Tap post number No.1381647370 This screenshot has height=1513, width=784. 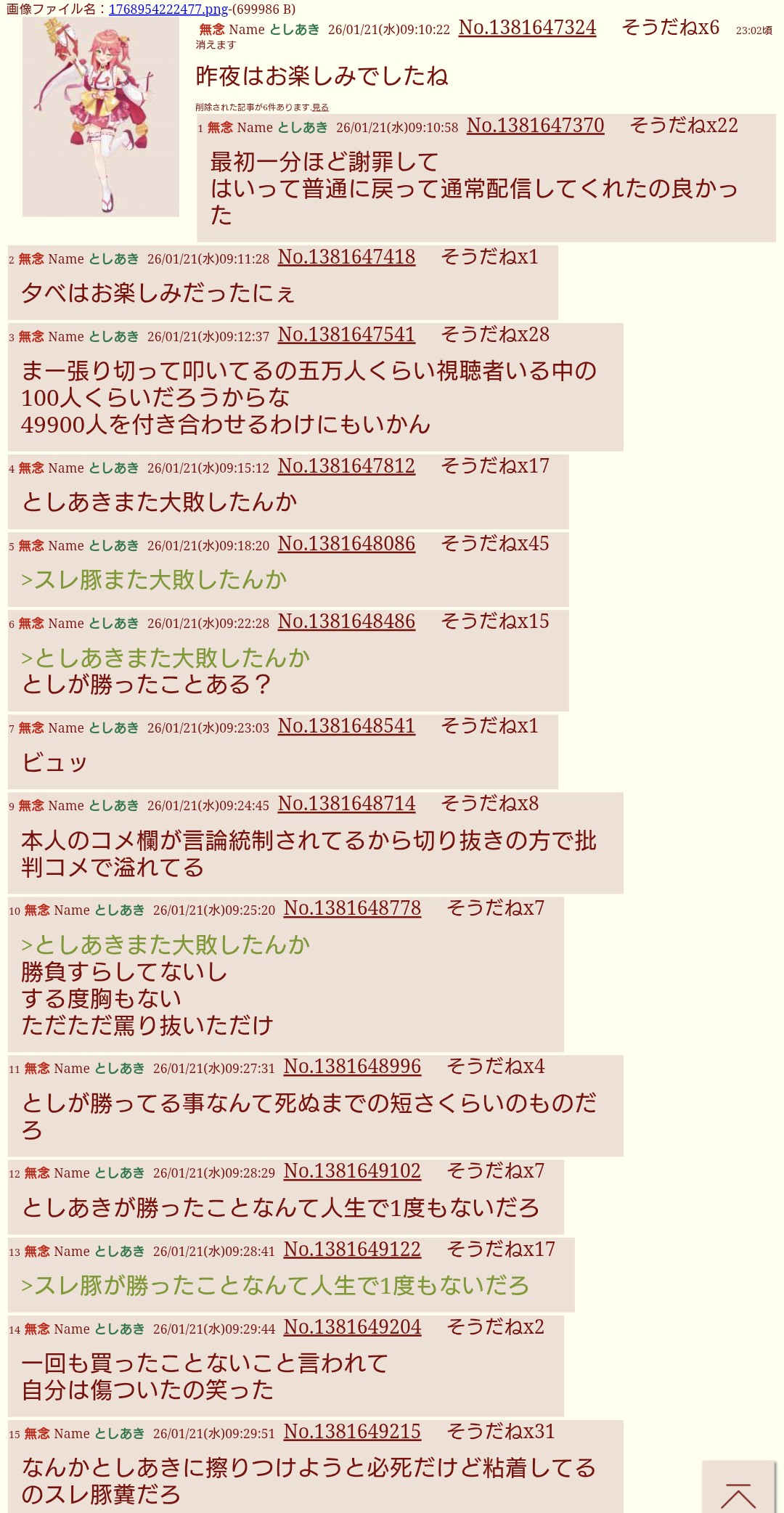coord(535,126)
